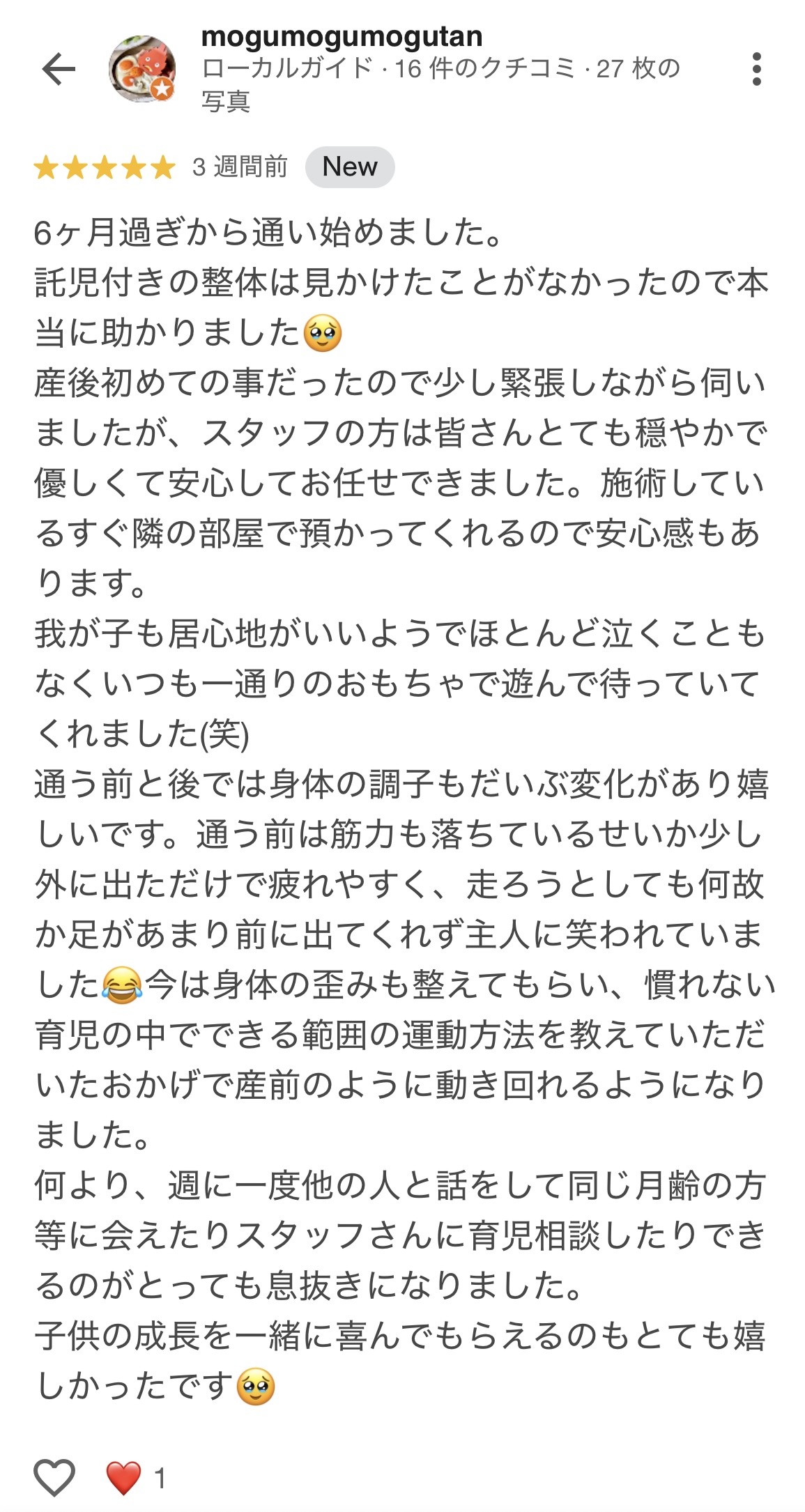Open mogumogumogutan's profile picture

pyautogui.click(x=142, y=69)
